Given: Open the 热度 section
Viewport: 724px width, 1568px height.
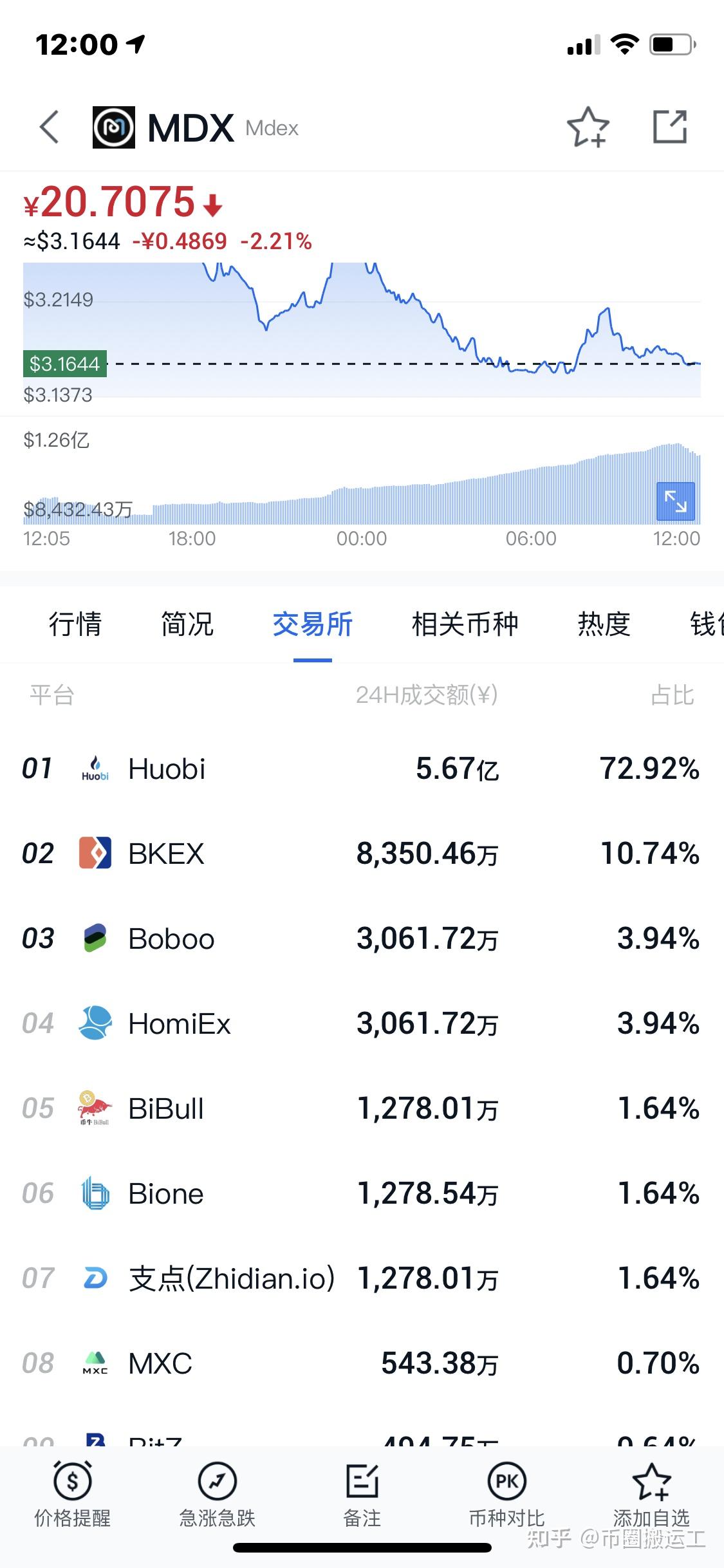Looking at the screenshot, I should point(602,623).
